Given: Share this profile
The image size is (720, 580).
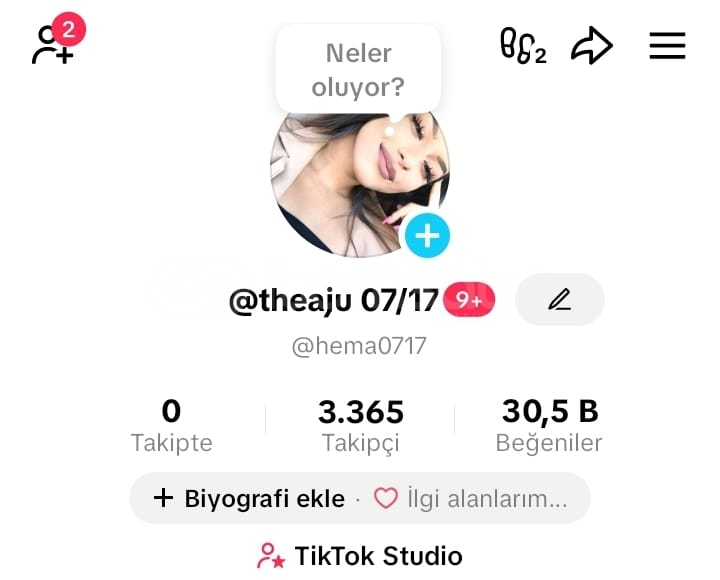Looking at the screenshot, I should click(591, 46).
